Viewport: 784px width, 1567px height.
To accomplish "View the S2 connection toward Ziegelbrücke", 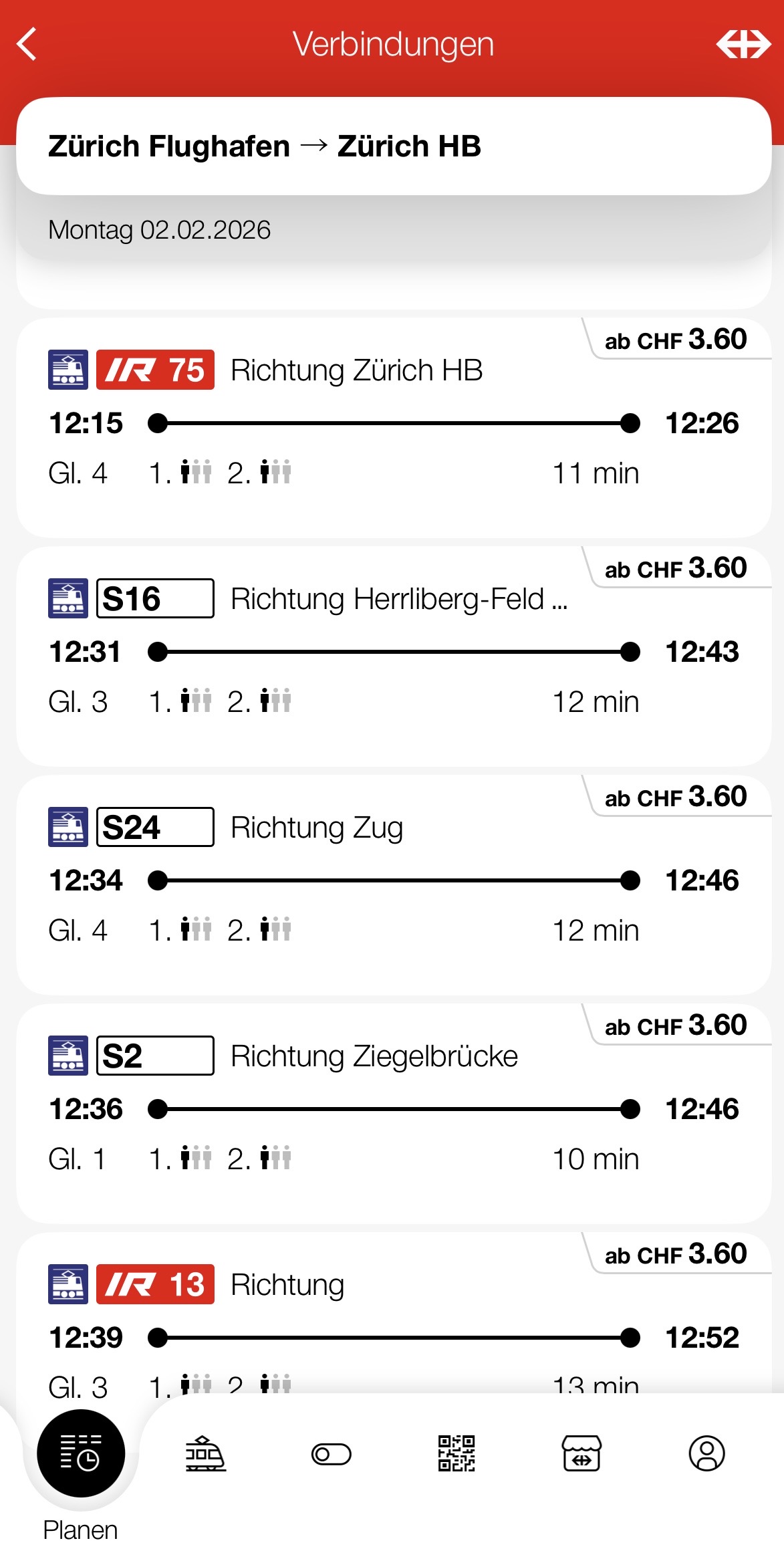I will [x=394, y=1114].
